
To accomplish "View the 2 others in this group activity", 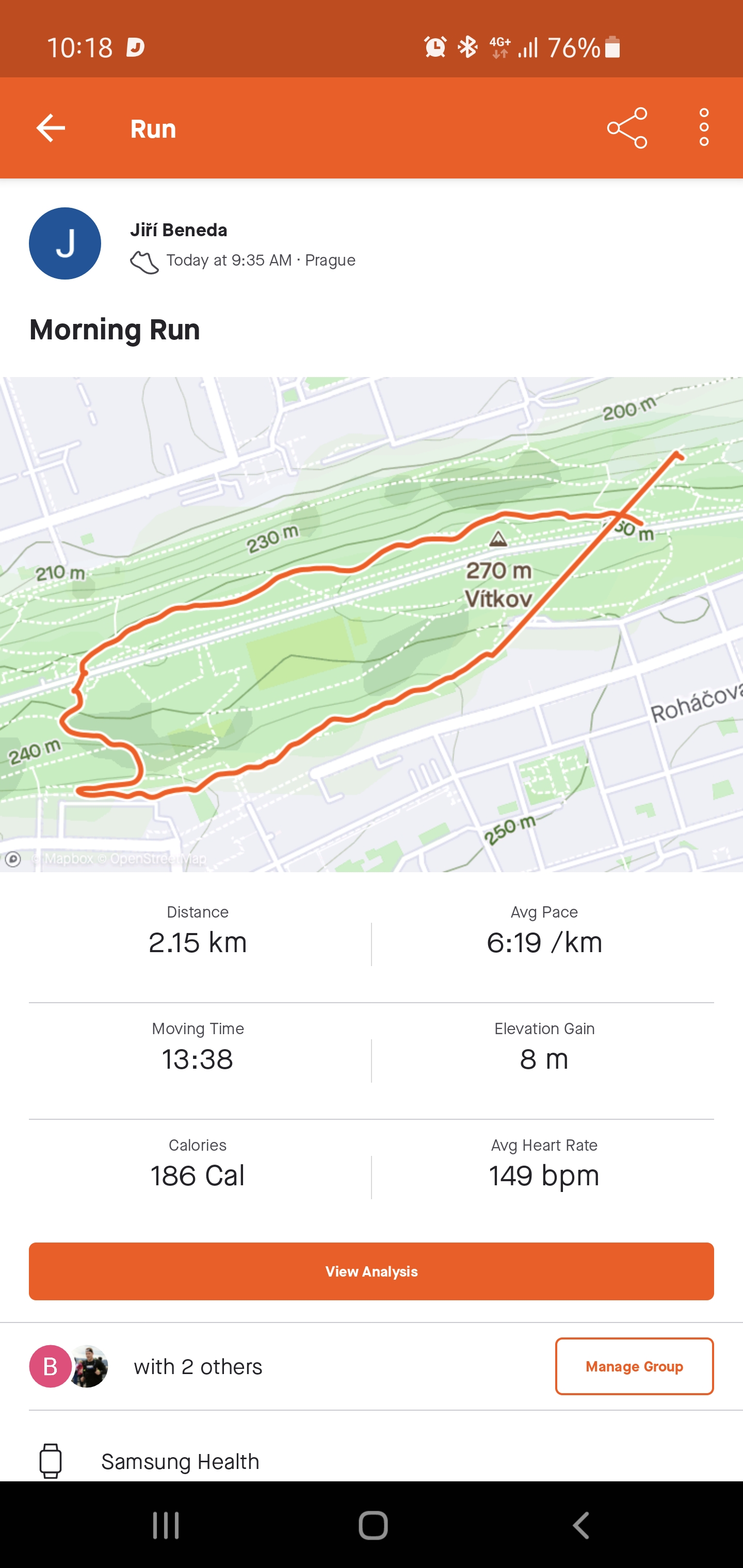I will 198,1366.
